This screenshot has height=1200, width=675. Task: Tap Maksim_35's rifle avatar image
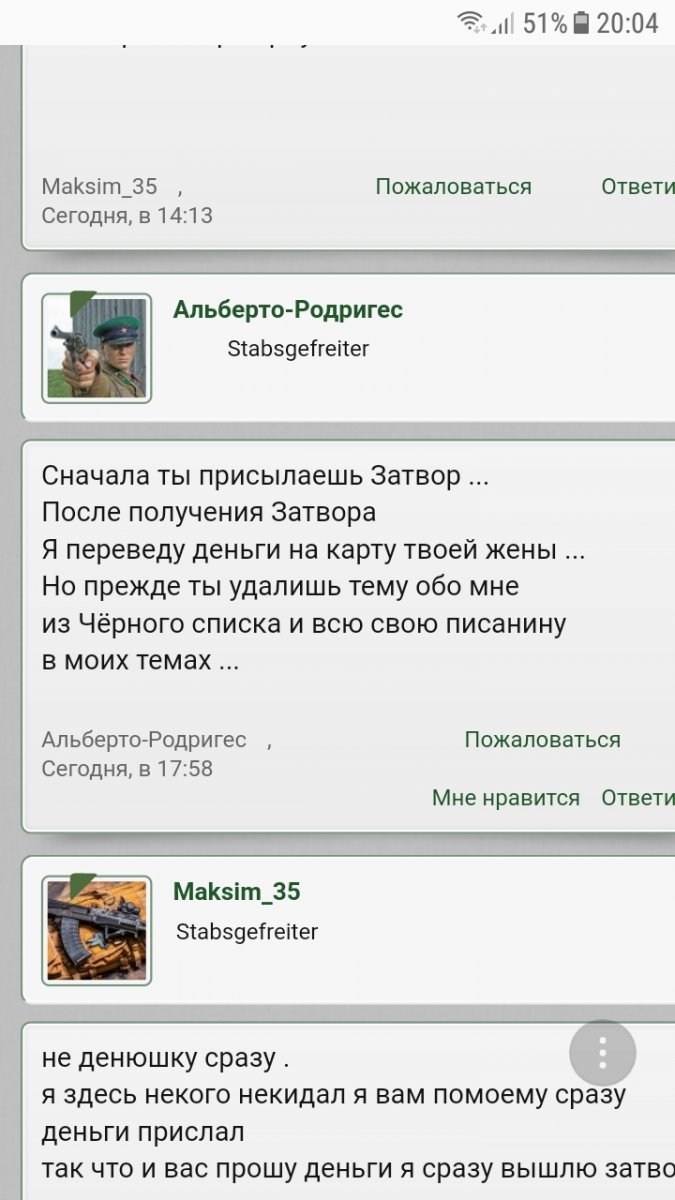(97, 931)
